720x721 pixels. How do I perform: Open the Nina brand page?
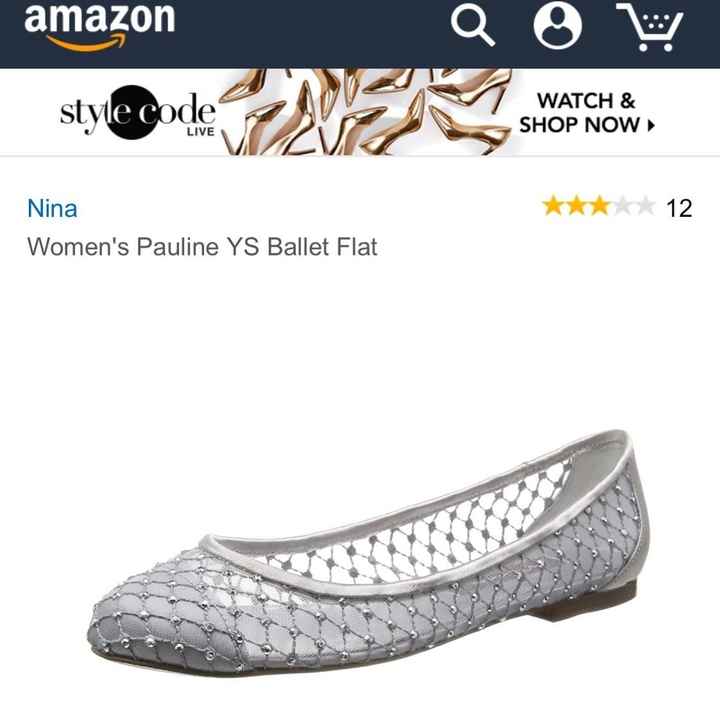[52, 208]
